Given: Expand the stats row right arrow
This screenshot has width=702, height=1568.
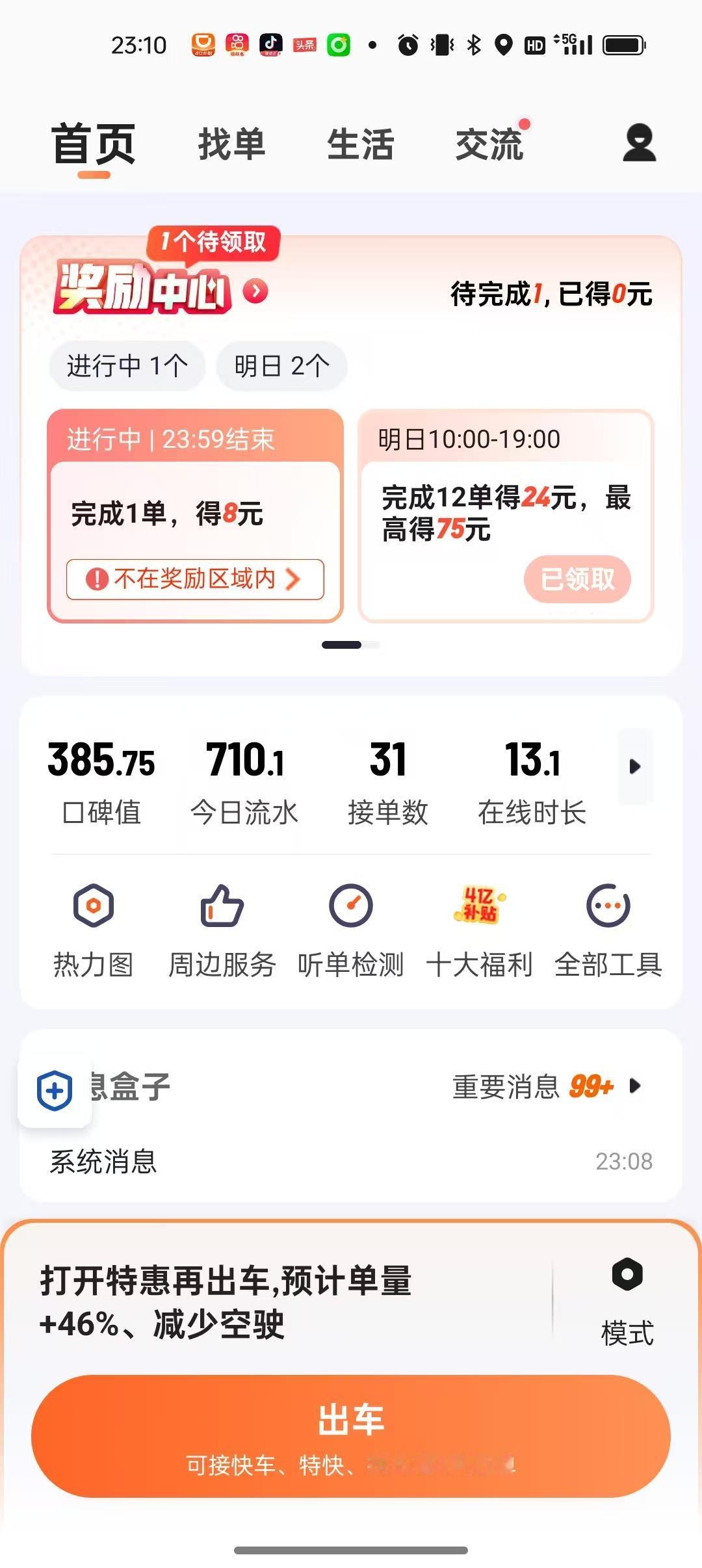Looking at the screenshot, I should point(634,767).
